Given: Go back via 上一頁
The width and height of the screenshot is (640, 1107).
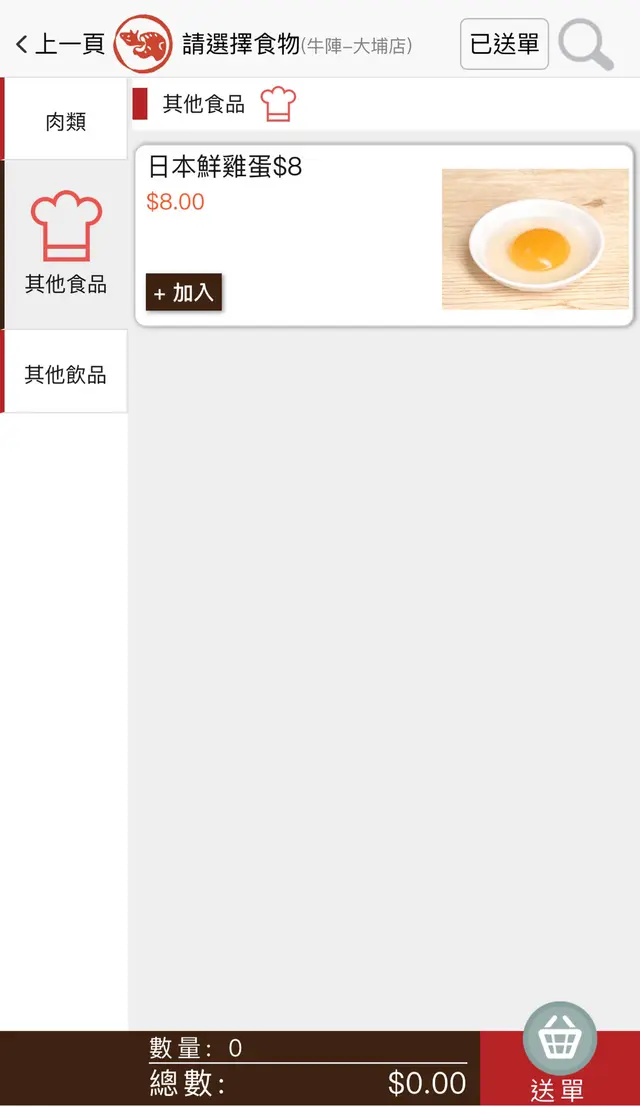Looking at the screenshot, I should [60, 44].
